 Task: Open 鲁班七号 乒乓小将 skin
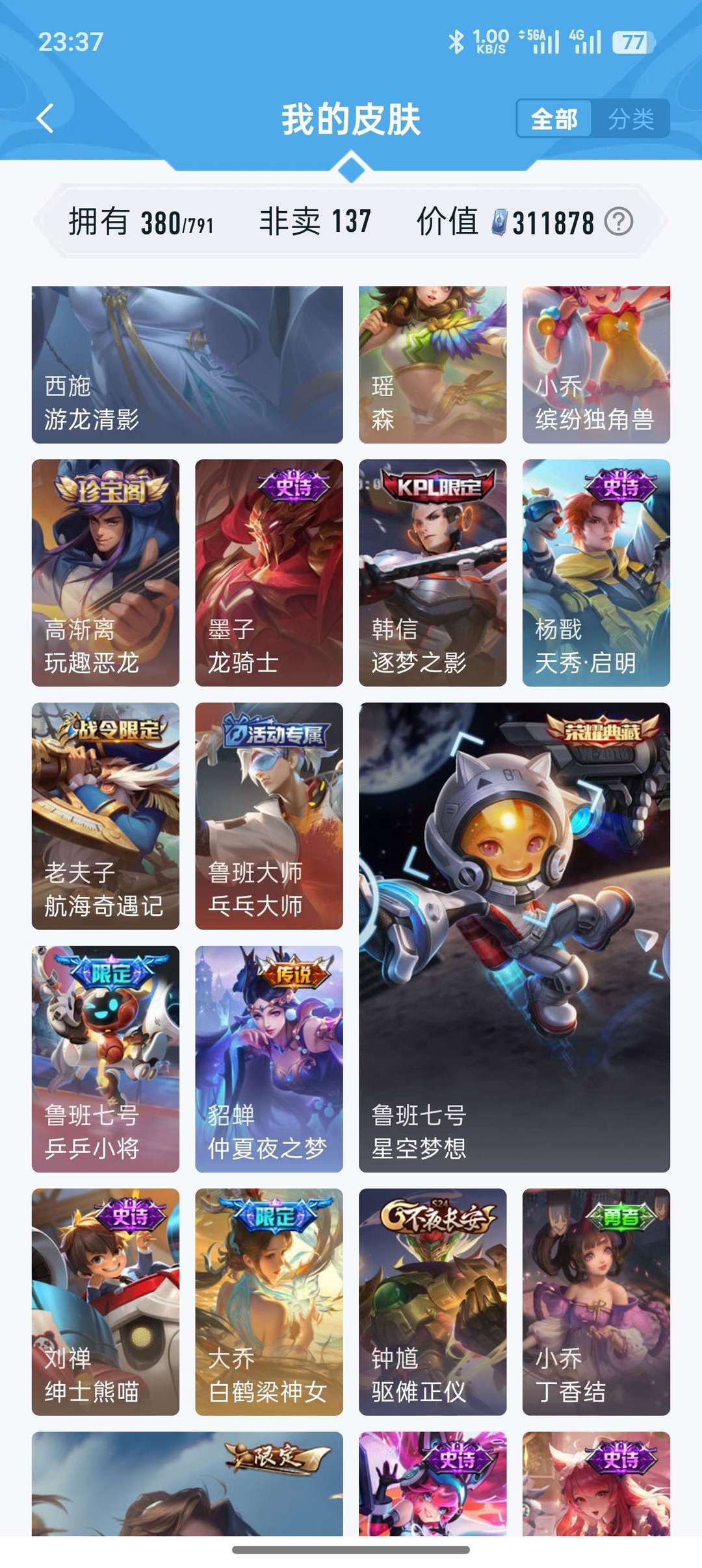pos(105,1059)
